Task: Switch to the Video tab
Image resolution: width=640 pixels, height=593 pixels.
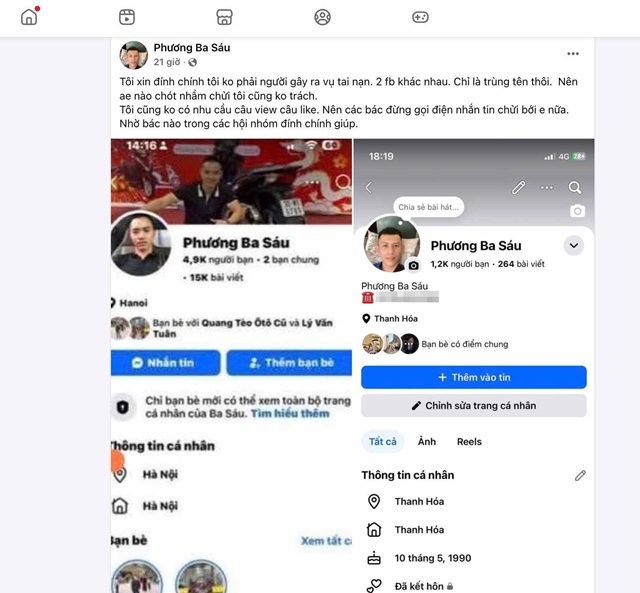Action: tap(127, 17)
